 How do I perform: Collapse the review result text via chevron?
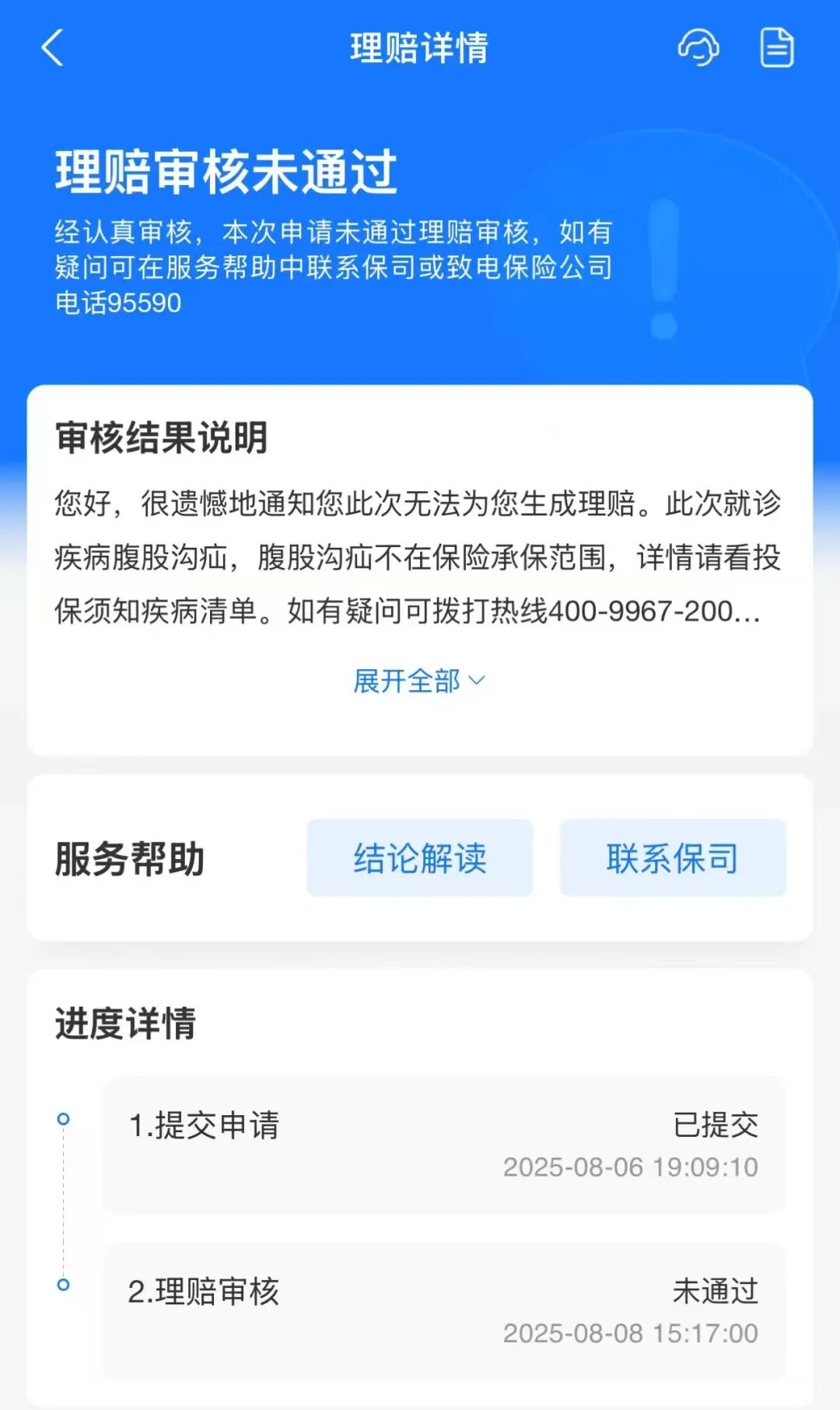coord(475,682)
